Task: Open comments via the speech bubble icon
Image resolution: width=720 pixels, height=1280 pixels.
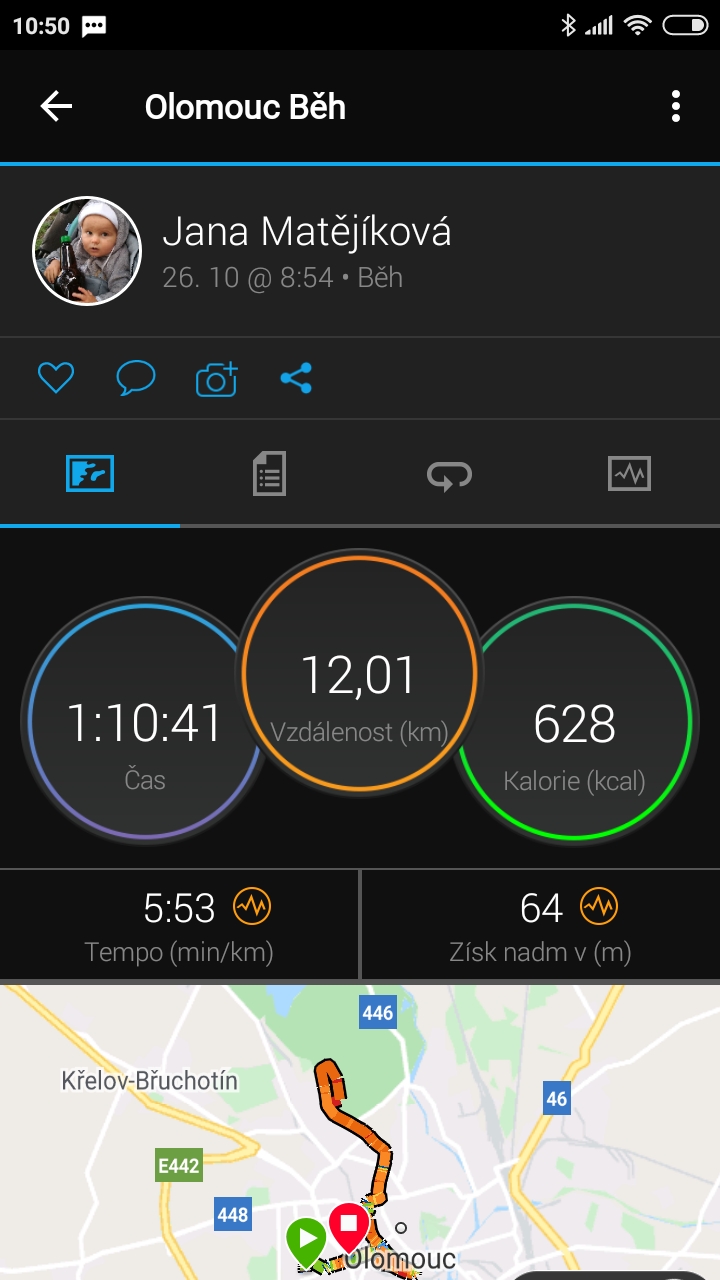Action: coord(136,378)
